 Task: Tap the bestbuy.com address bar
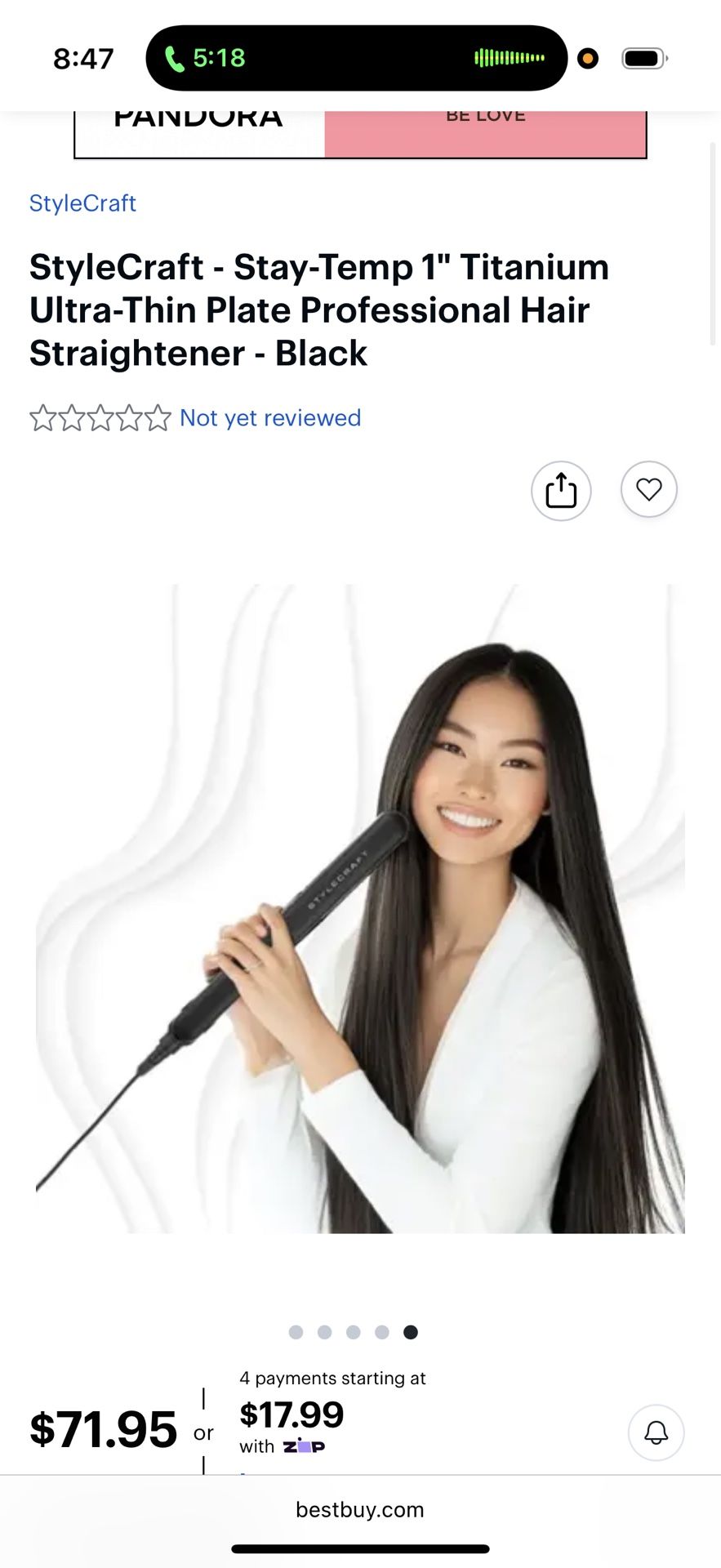click(360, 1509)
